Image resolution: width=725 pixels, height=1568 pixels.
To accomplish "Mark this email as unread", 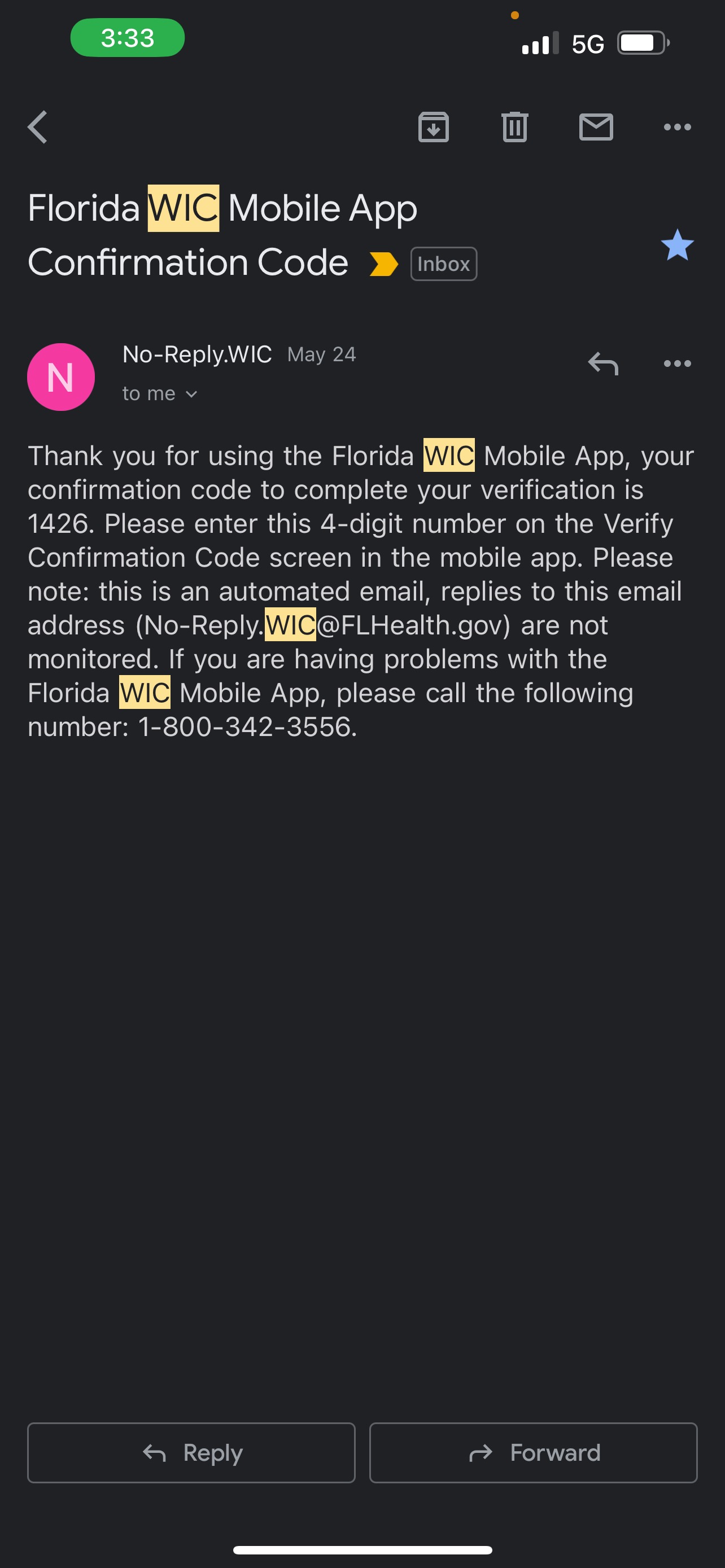I will [596, 127].
